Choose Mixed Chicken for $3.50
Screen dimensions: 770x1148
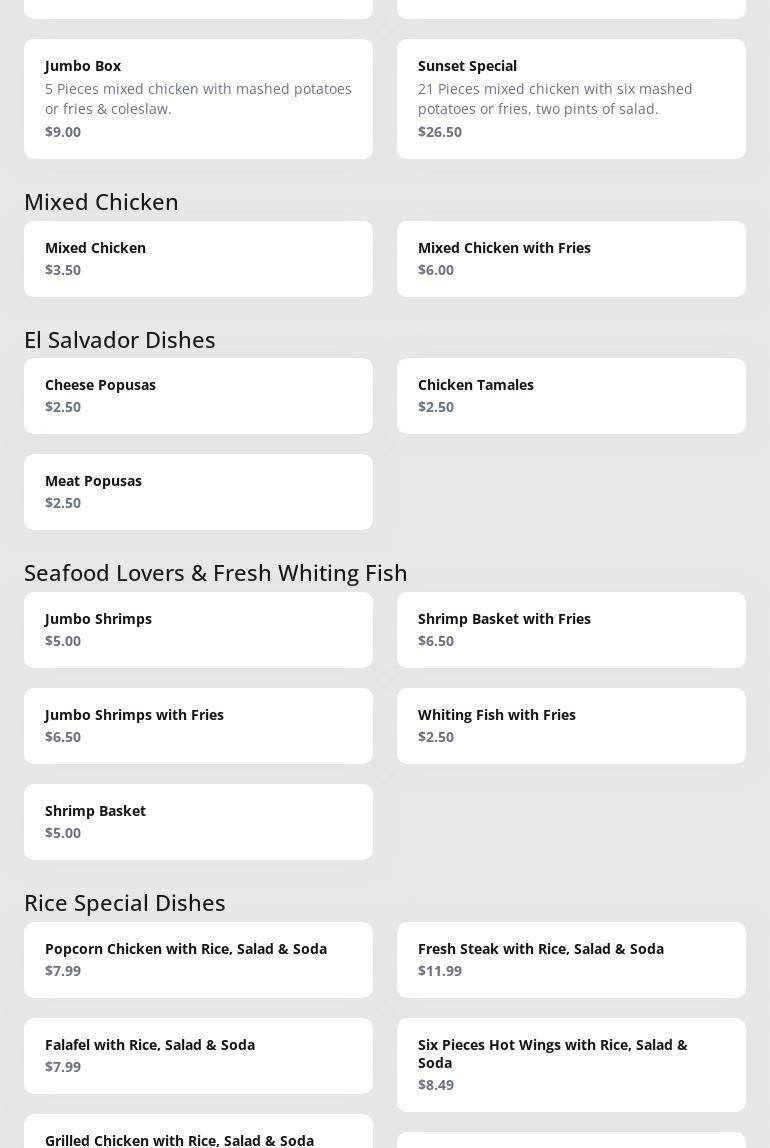pos(198,258)
